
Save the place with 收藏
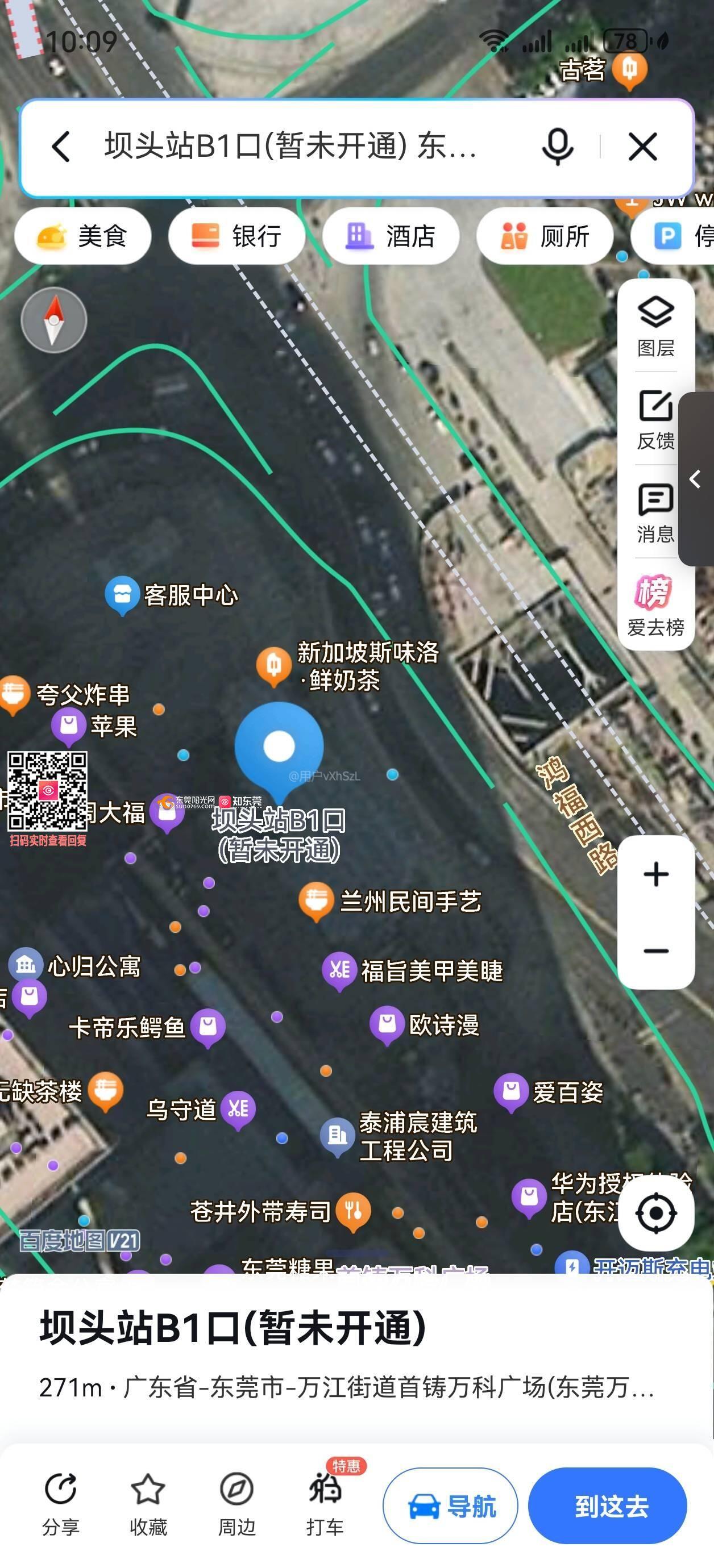(x=148, y=1503)
